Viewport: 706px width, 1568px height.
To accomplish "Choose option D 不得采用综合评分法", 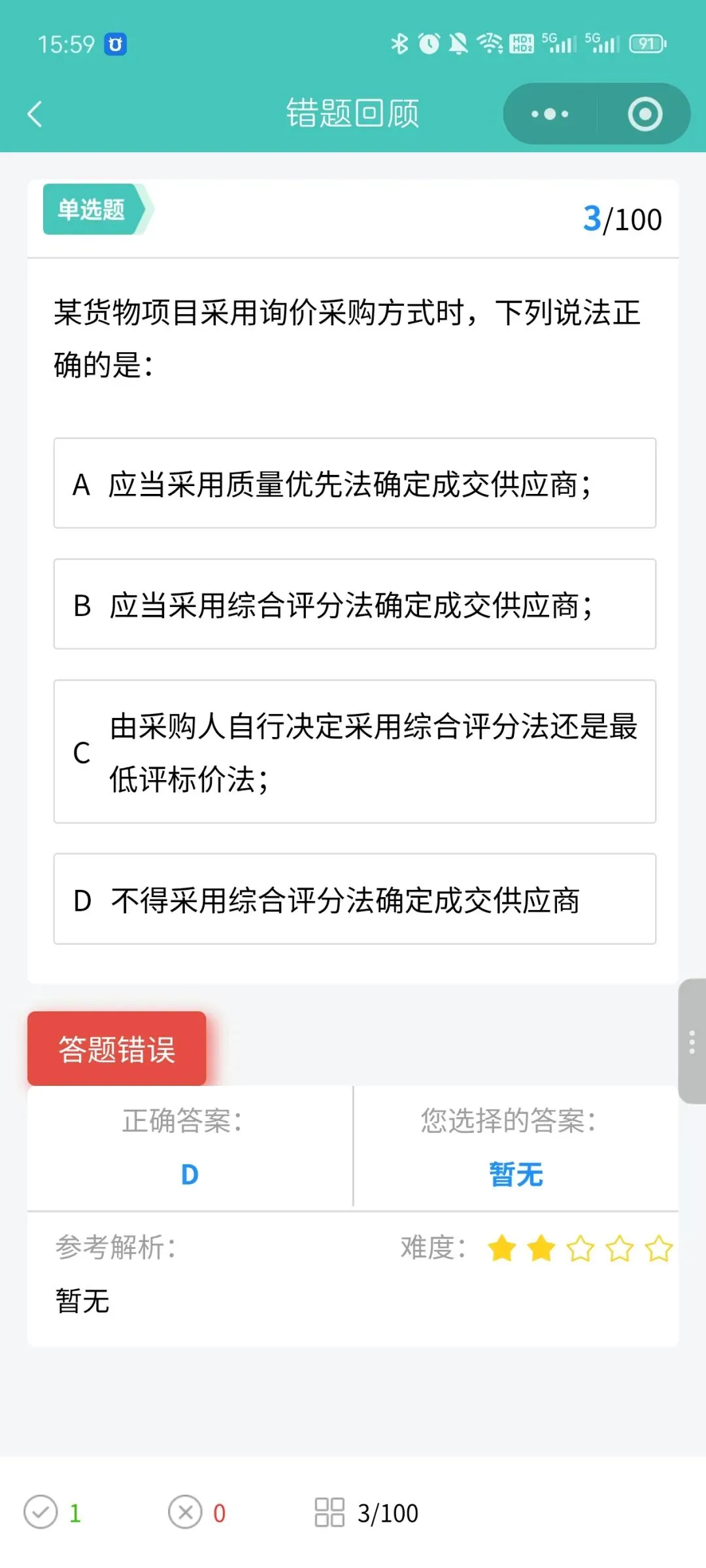I will (x=355, y=899).
